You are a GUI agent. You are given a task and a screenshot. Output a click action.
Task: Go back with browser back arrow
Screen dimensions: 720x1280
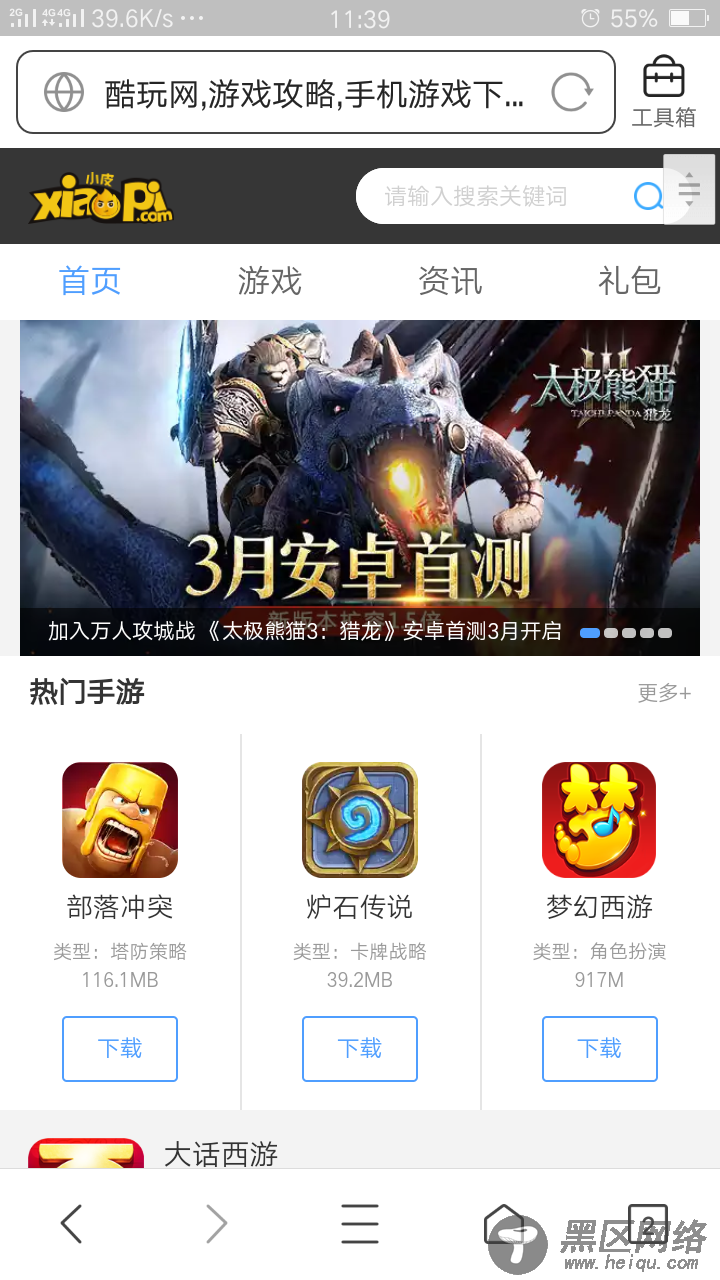(71, 1223)
